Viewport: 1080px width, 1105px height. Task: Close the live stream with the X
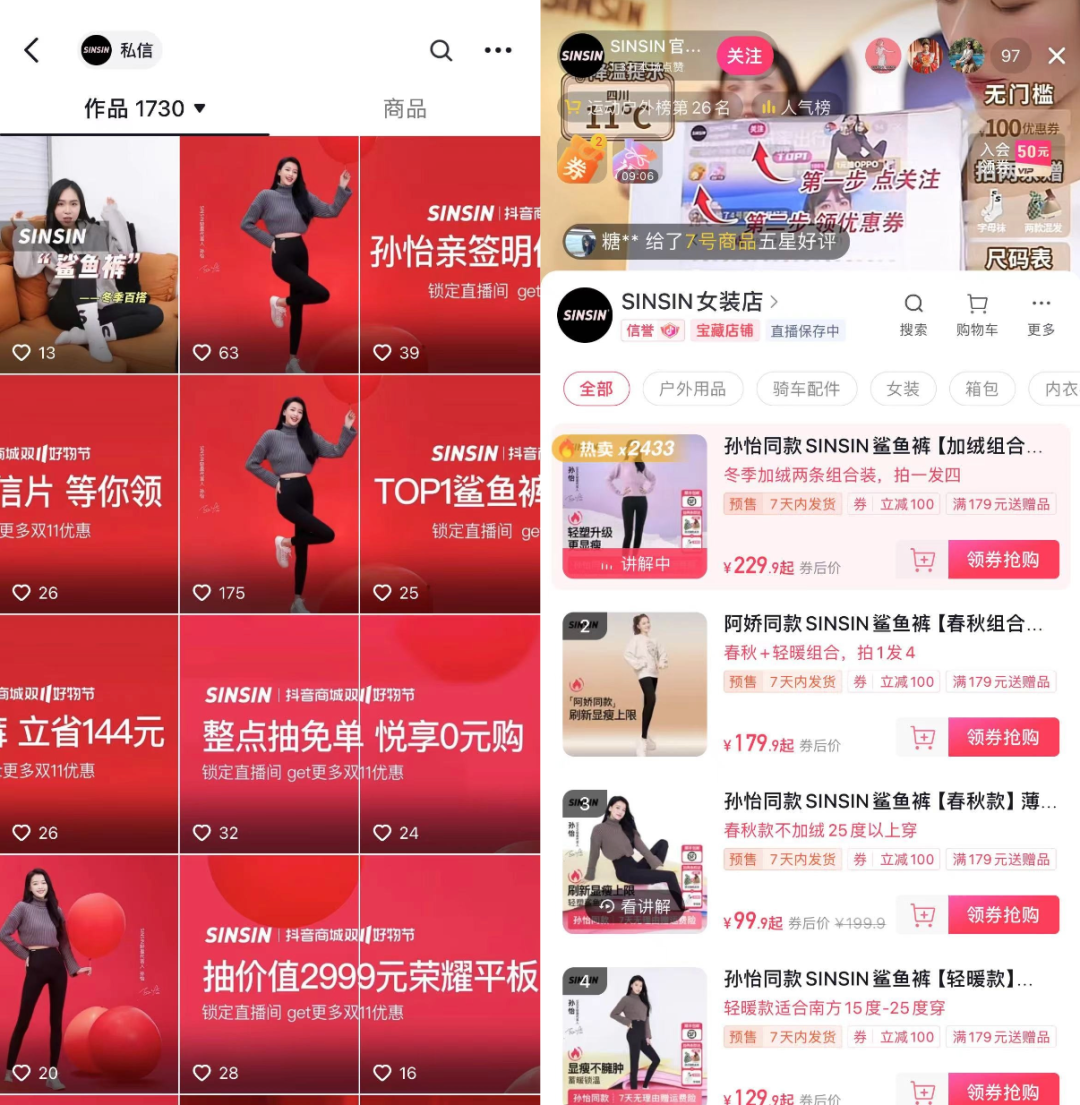pos(1056,56)
